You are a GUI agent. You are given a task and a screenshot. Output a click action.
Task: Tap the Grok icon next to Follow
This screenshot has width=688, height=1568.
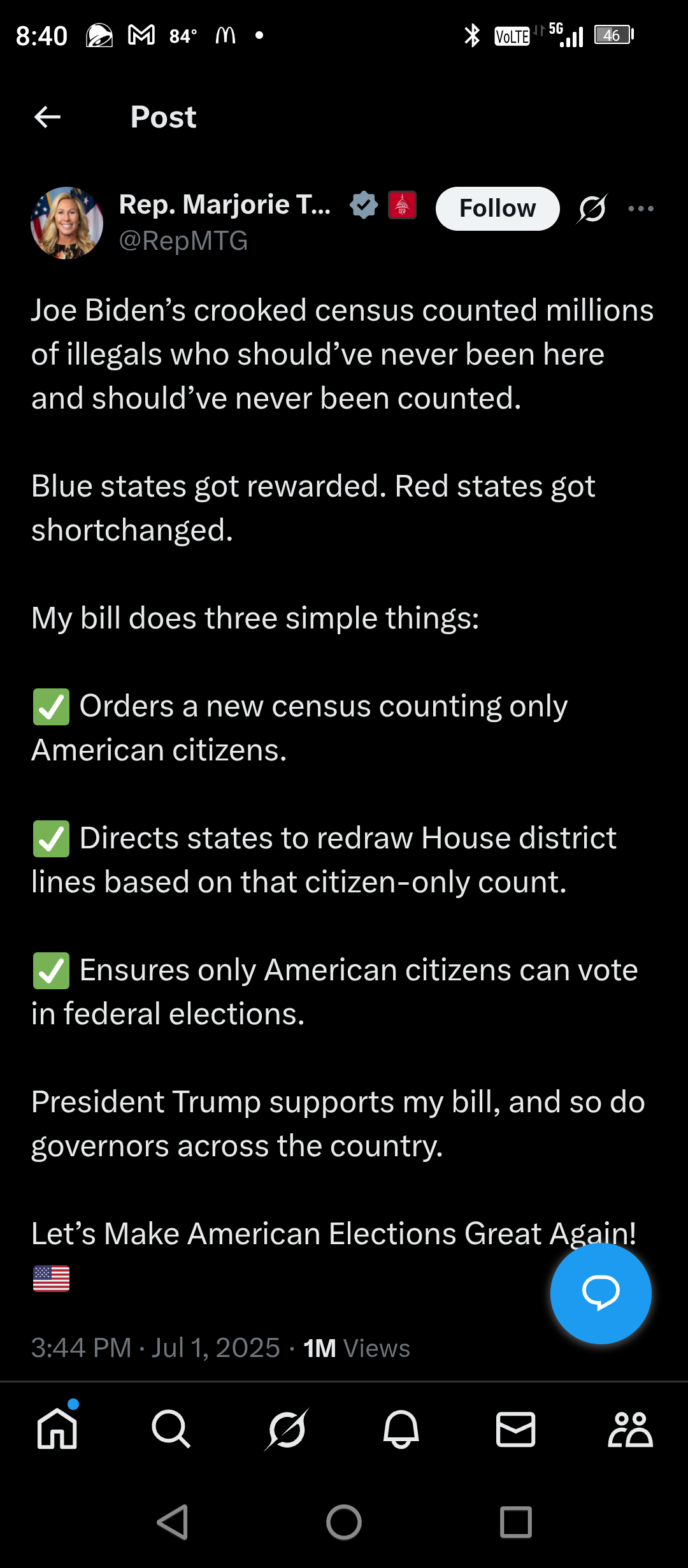click(592, 208)
